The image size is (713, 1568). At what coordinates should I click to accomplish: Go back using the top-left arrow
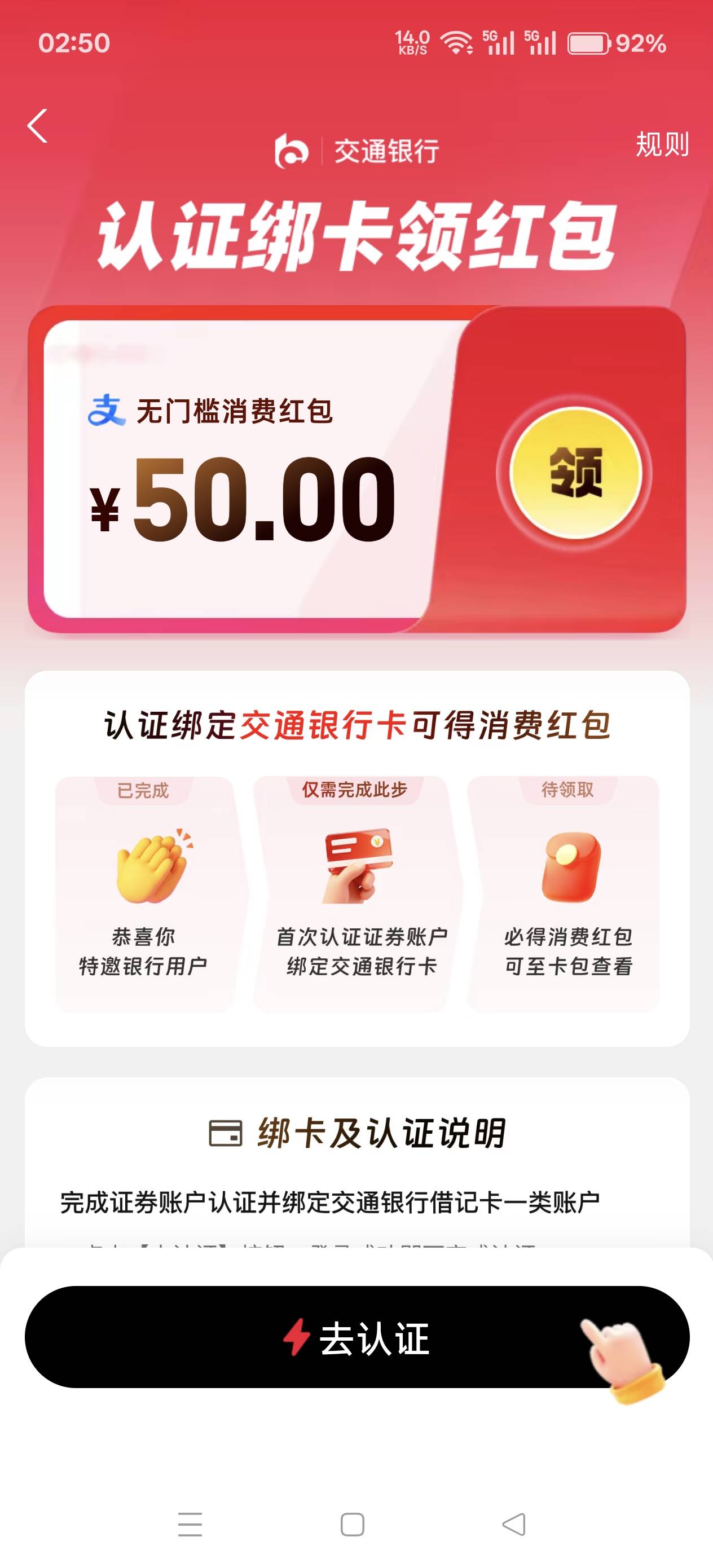[38, 126]
